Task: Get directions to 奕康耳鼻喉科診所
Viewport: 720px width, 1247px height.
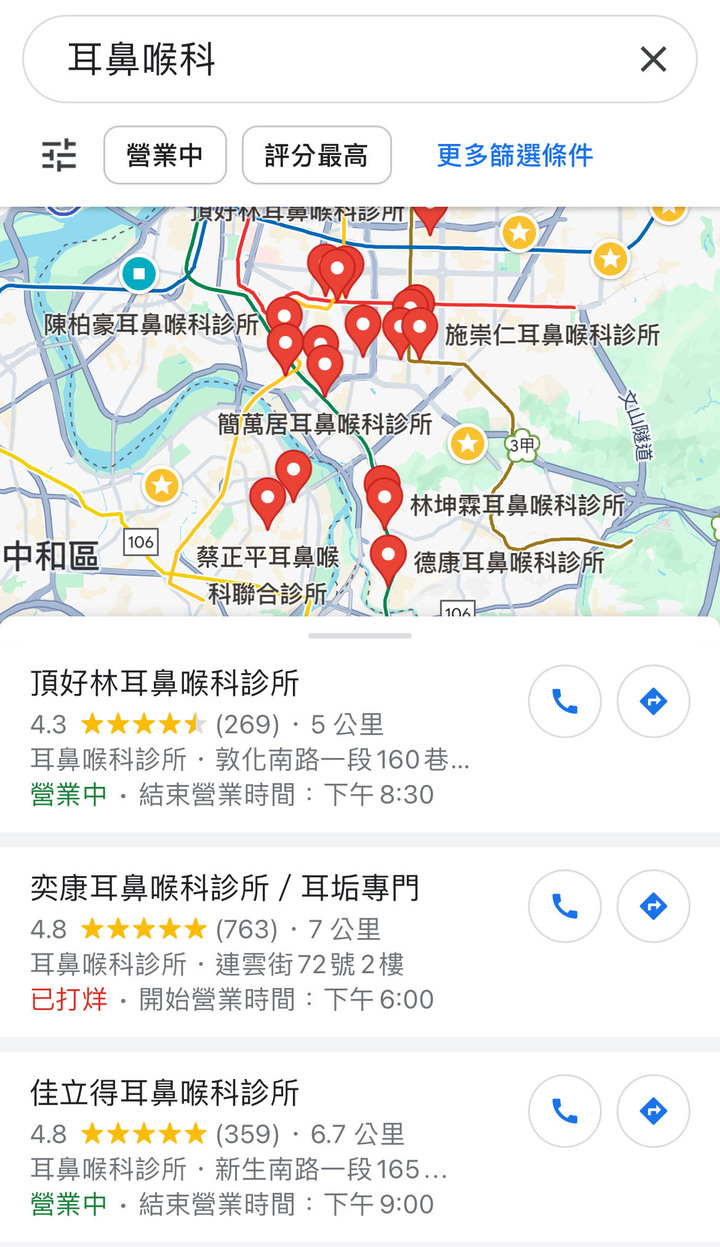Action: tap(653, 906)
